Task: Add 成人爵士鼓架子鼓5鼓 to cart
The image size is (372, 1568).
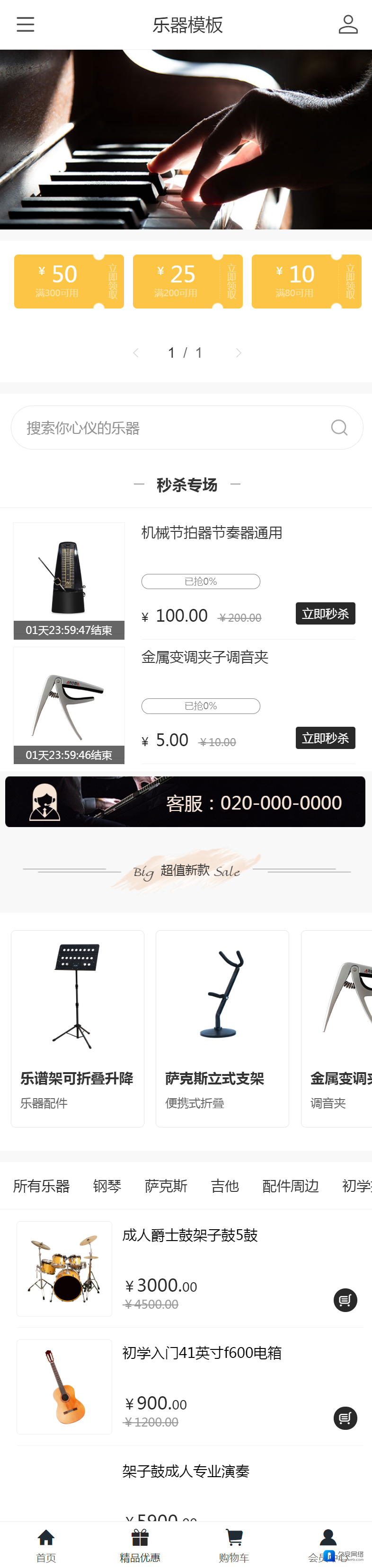Action: [345, 1300]
